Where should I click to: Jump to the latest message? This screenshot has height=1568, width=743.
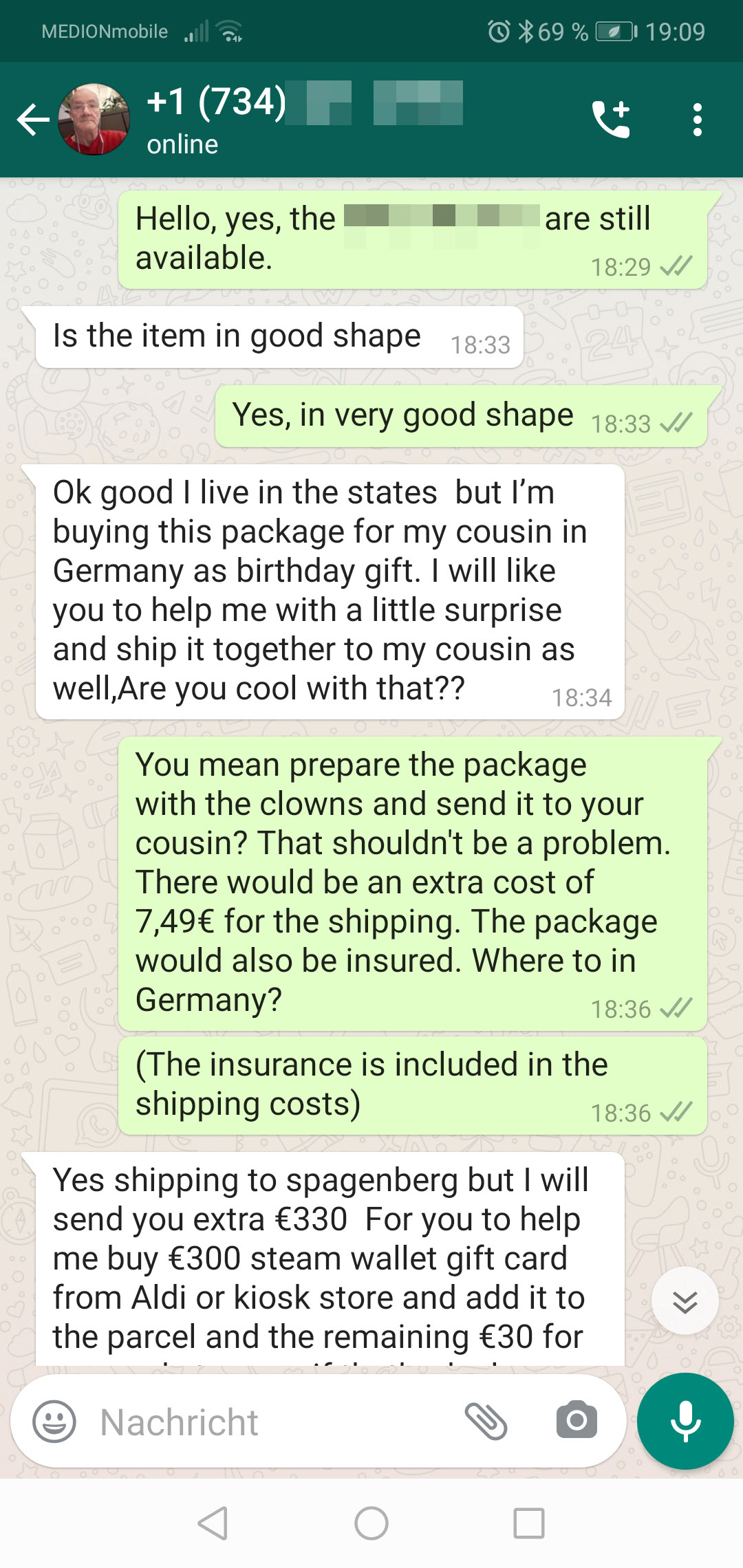(x=685, y=1301)
